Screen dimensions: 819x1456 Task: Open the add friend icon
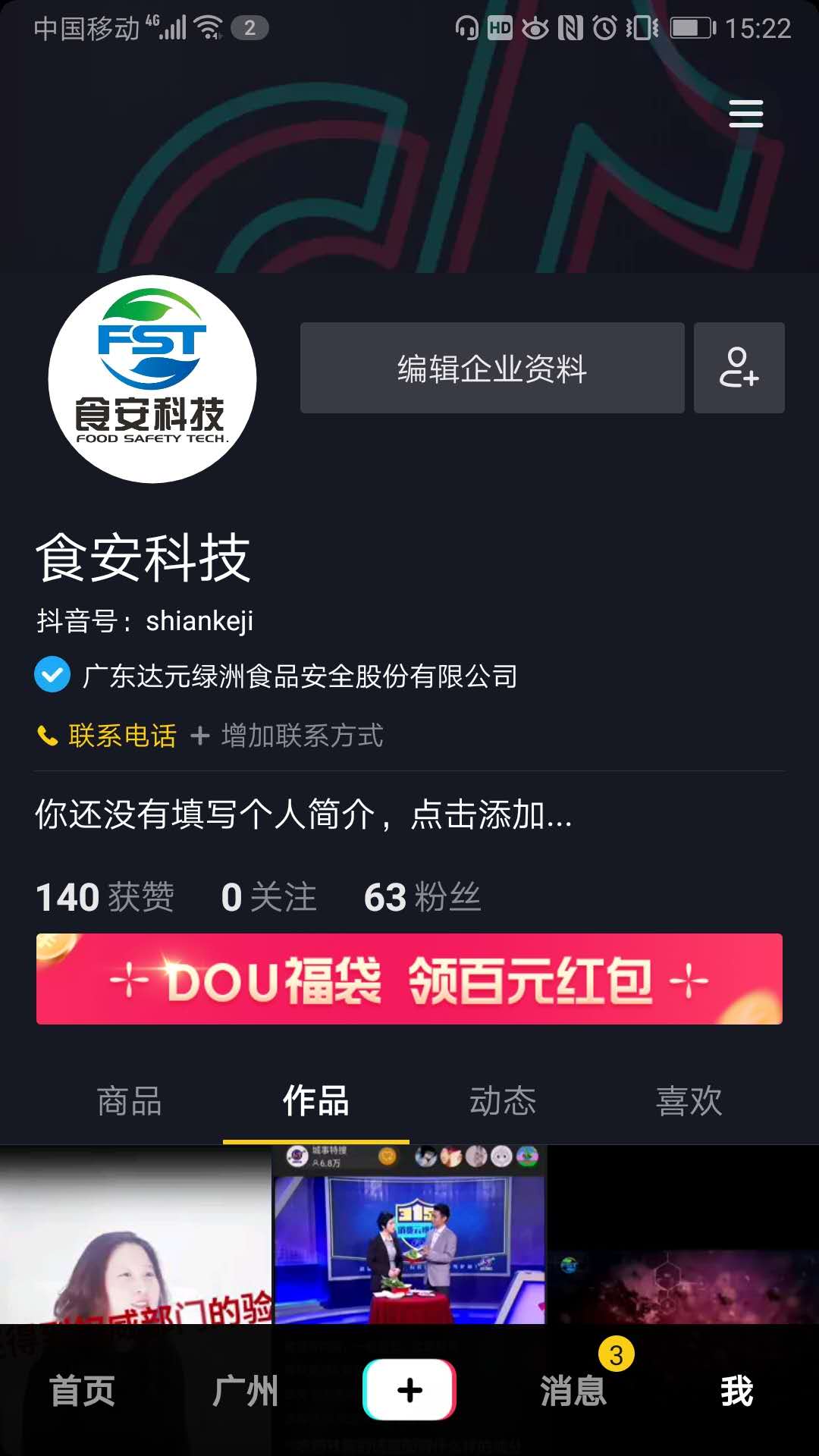coord(739,369)
